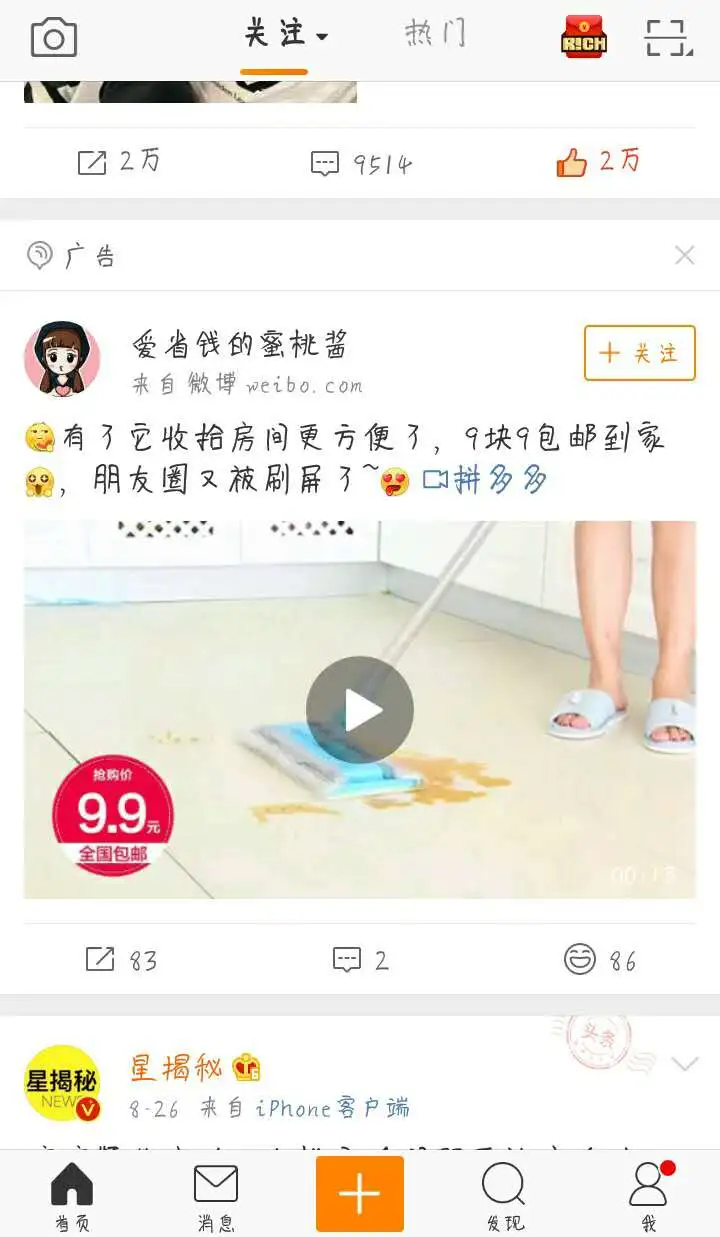Expand options chevron on 星揭秘 post
Screen dimensions: 720x1237
(x=684, y=1064)
